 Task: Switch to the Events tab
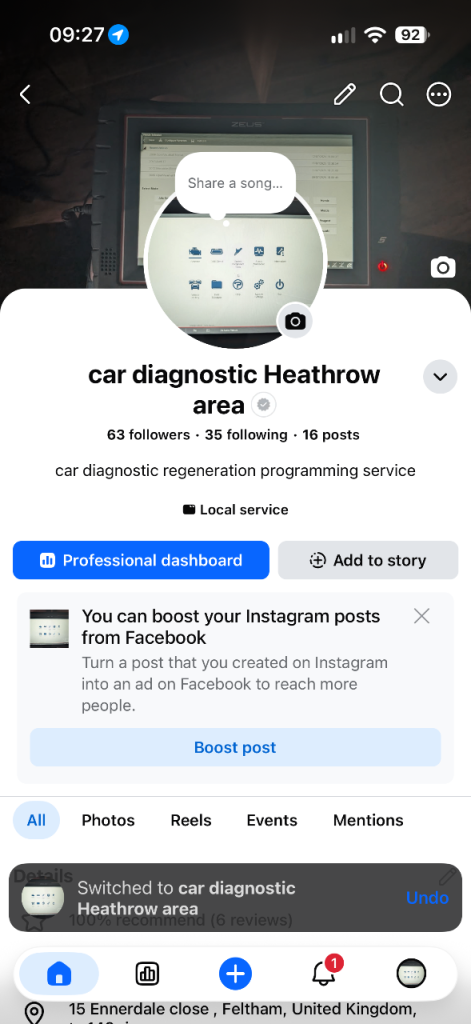272,820
